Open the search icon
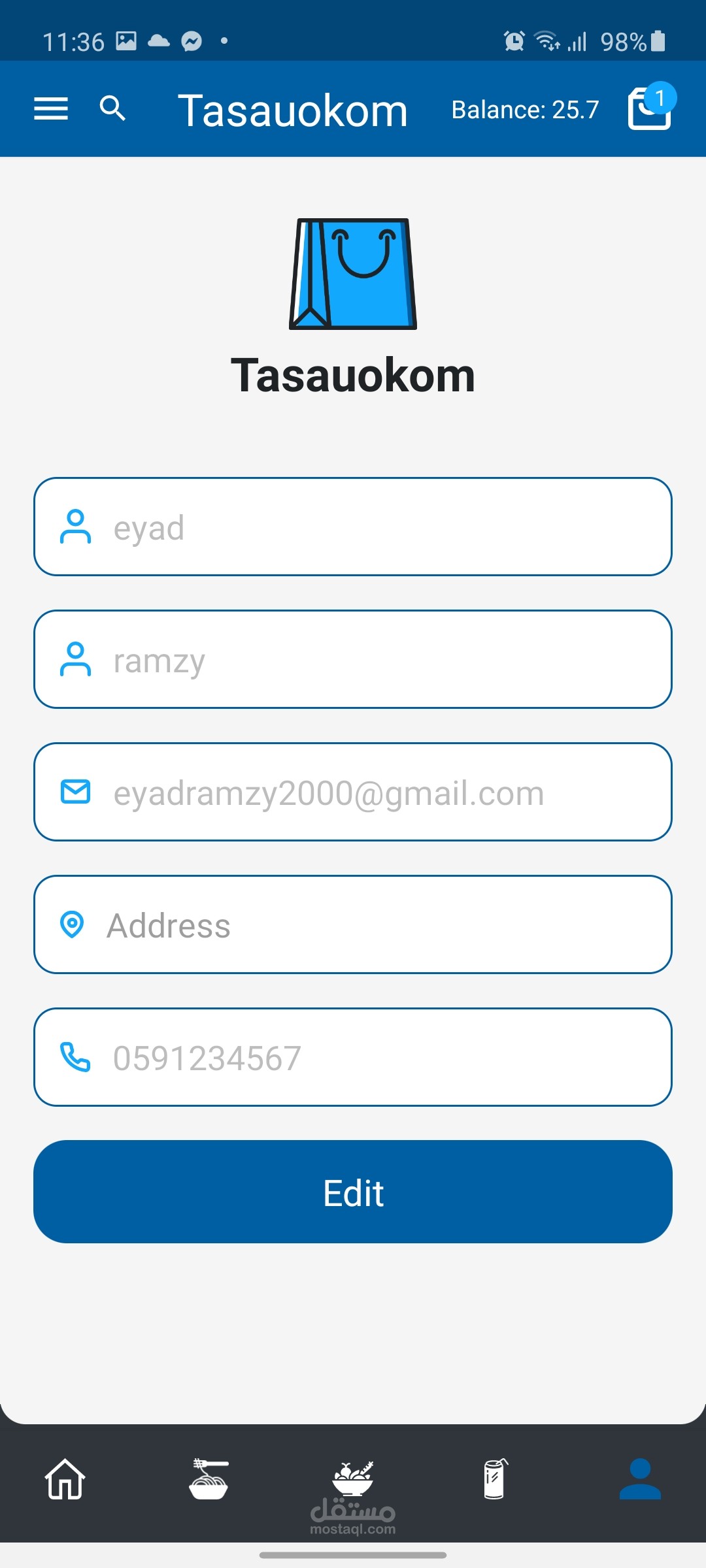706x1568 pixels. coord(112,108)
